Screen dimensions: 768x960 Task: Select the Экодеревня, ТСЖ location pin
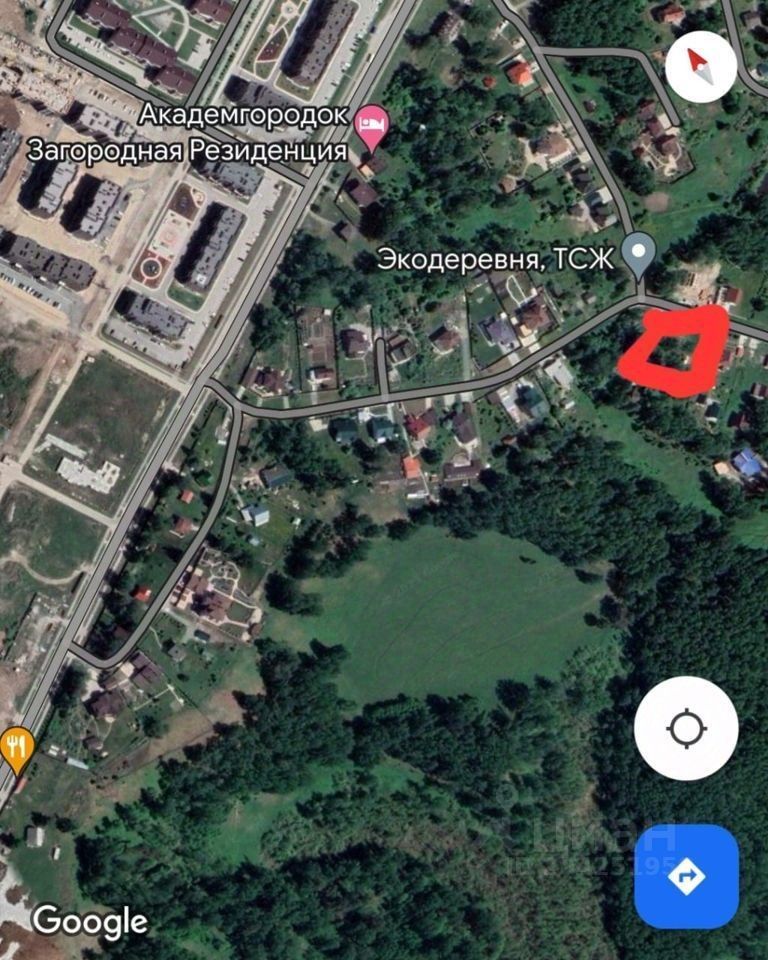click(638, 254)
